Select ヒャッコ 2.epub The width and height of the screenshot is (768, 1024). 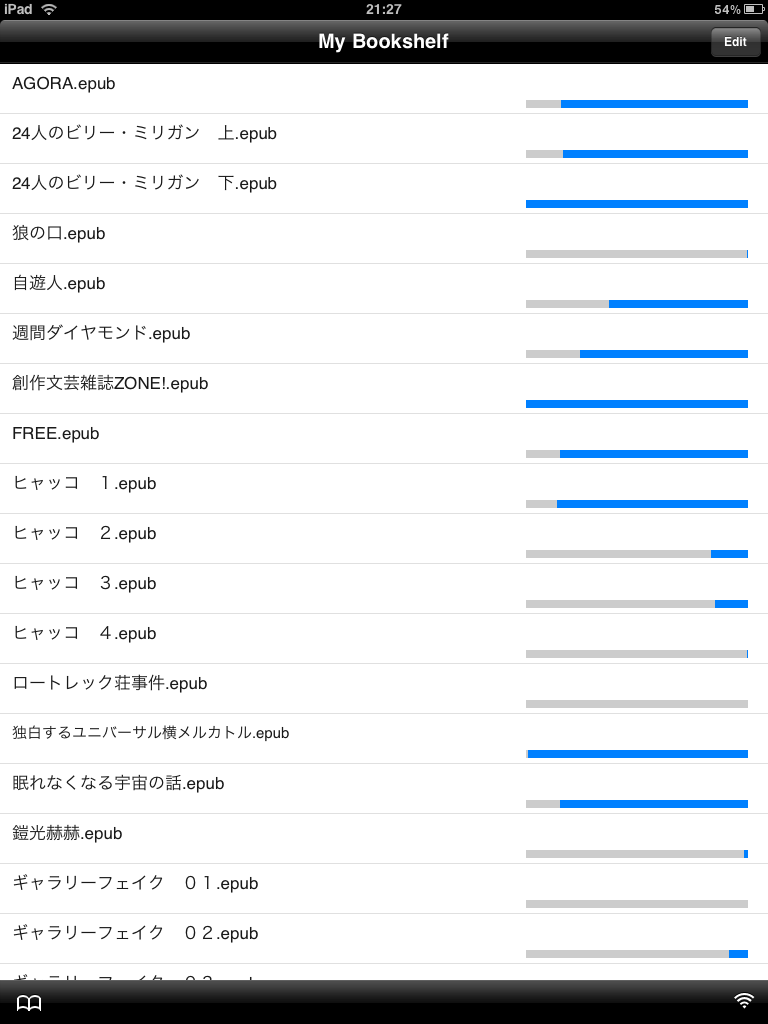(x=84, y=534)
